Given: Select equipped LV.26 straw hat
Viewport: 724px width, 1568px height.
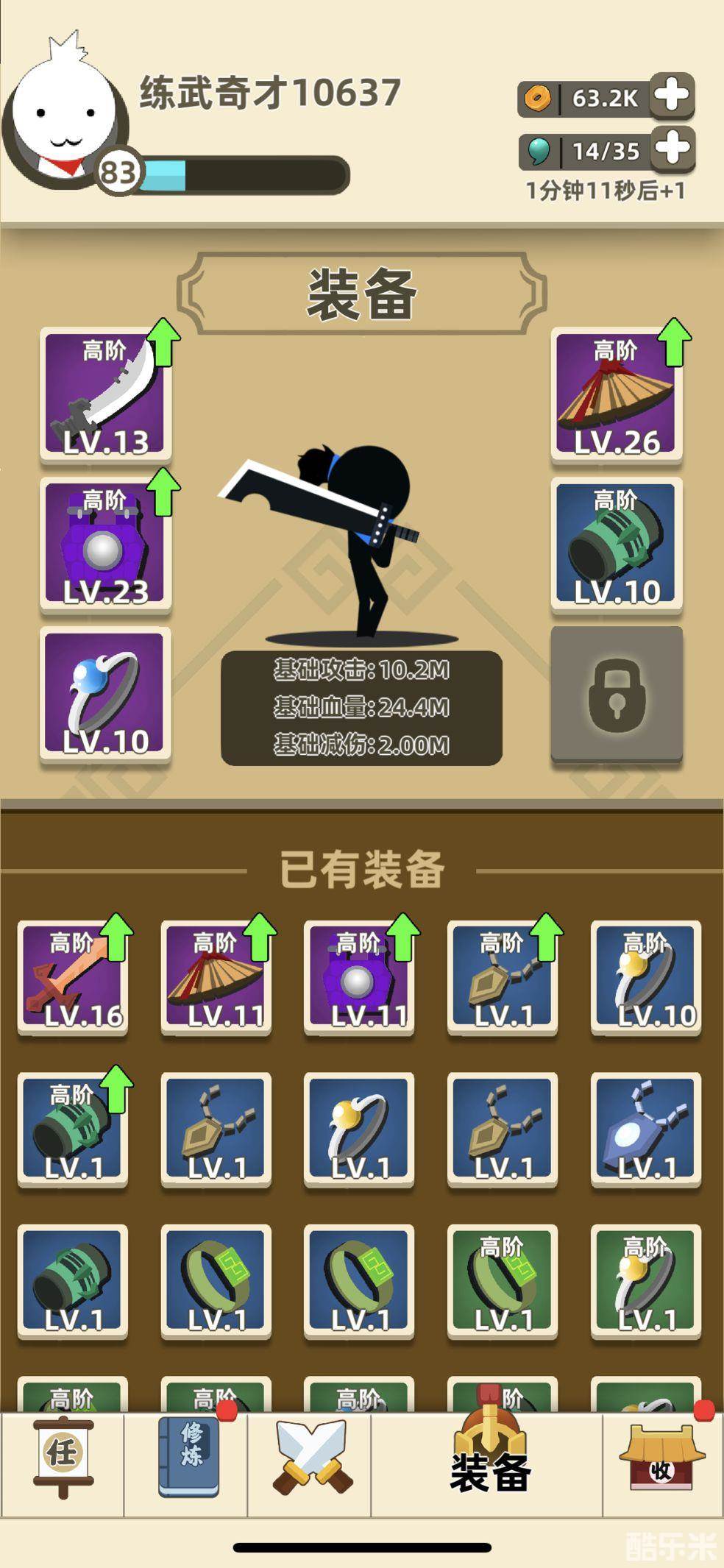Looking at the screenshot, I should 617,394.
